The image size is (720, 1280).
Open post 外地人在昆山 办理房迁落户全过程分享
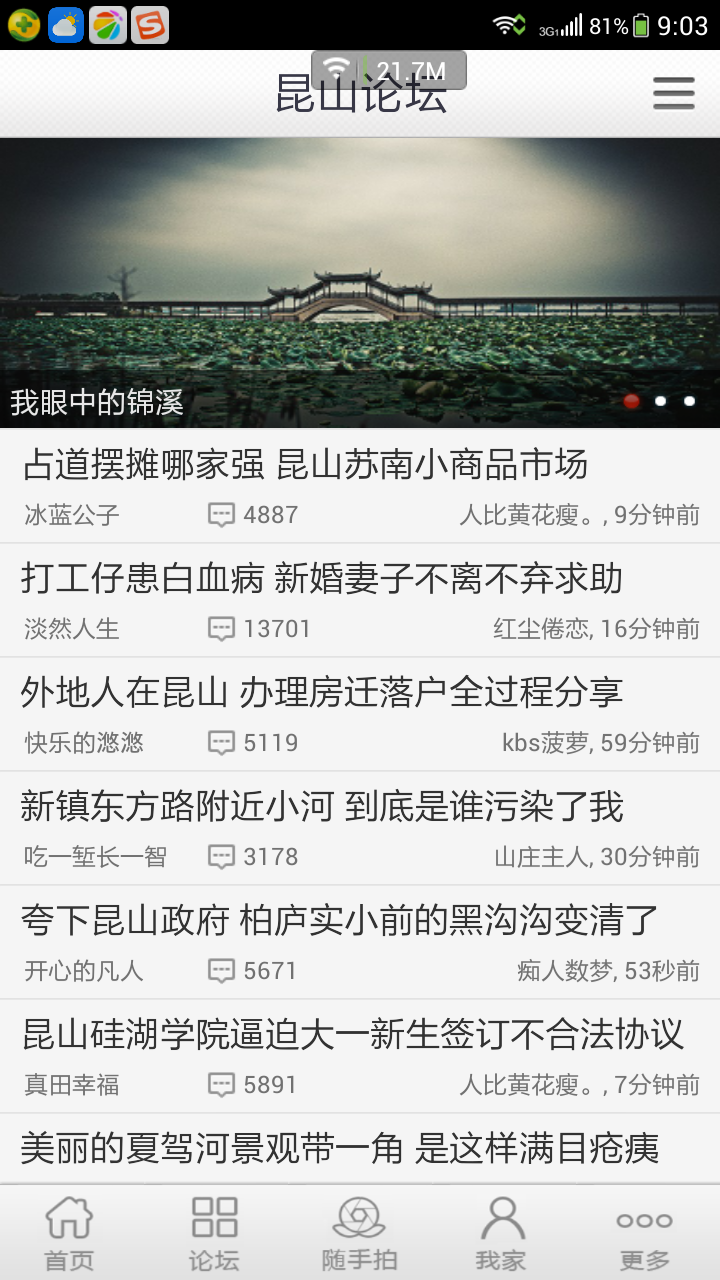[360, 714]
